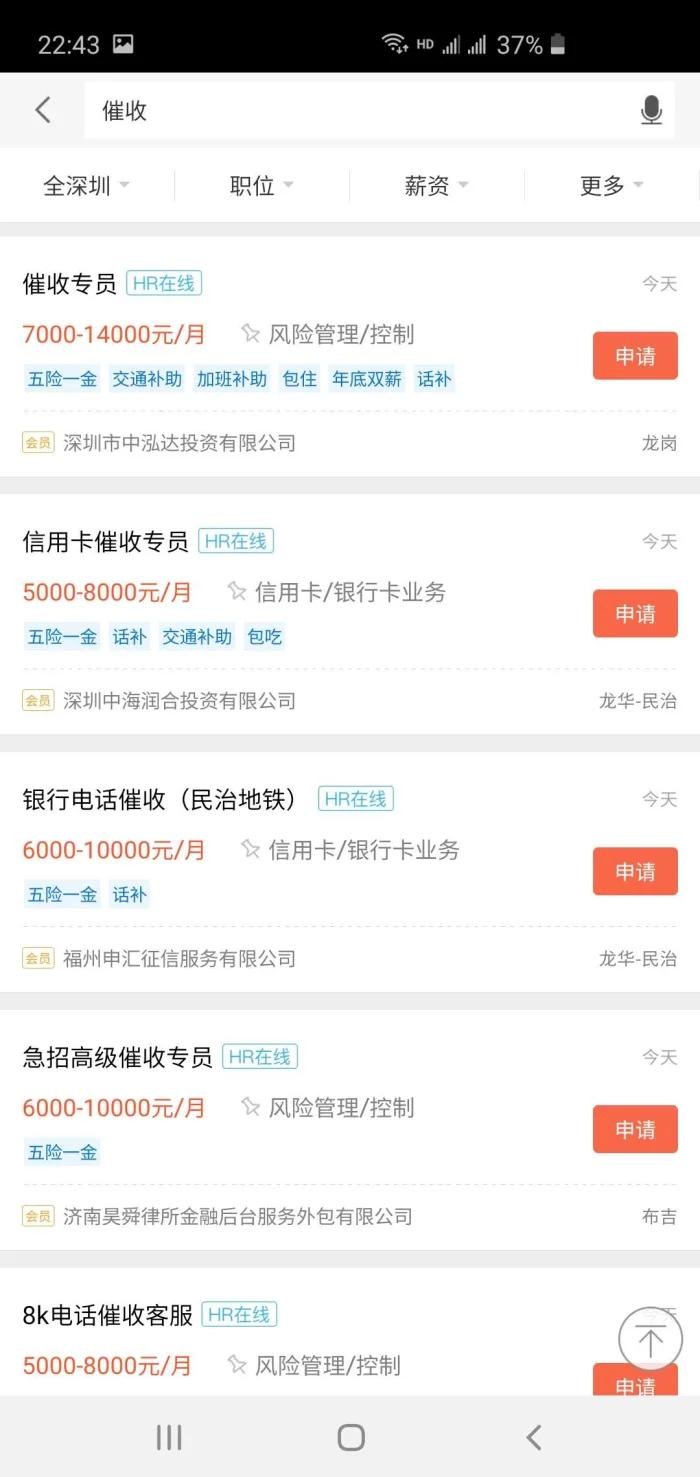
Task: Go back using the top-left arrow
Action: point(43,110)
